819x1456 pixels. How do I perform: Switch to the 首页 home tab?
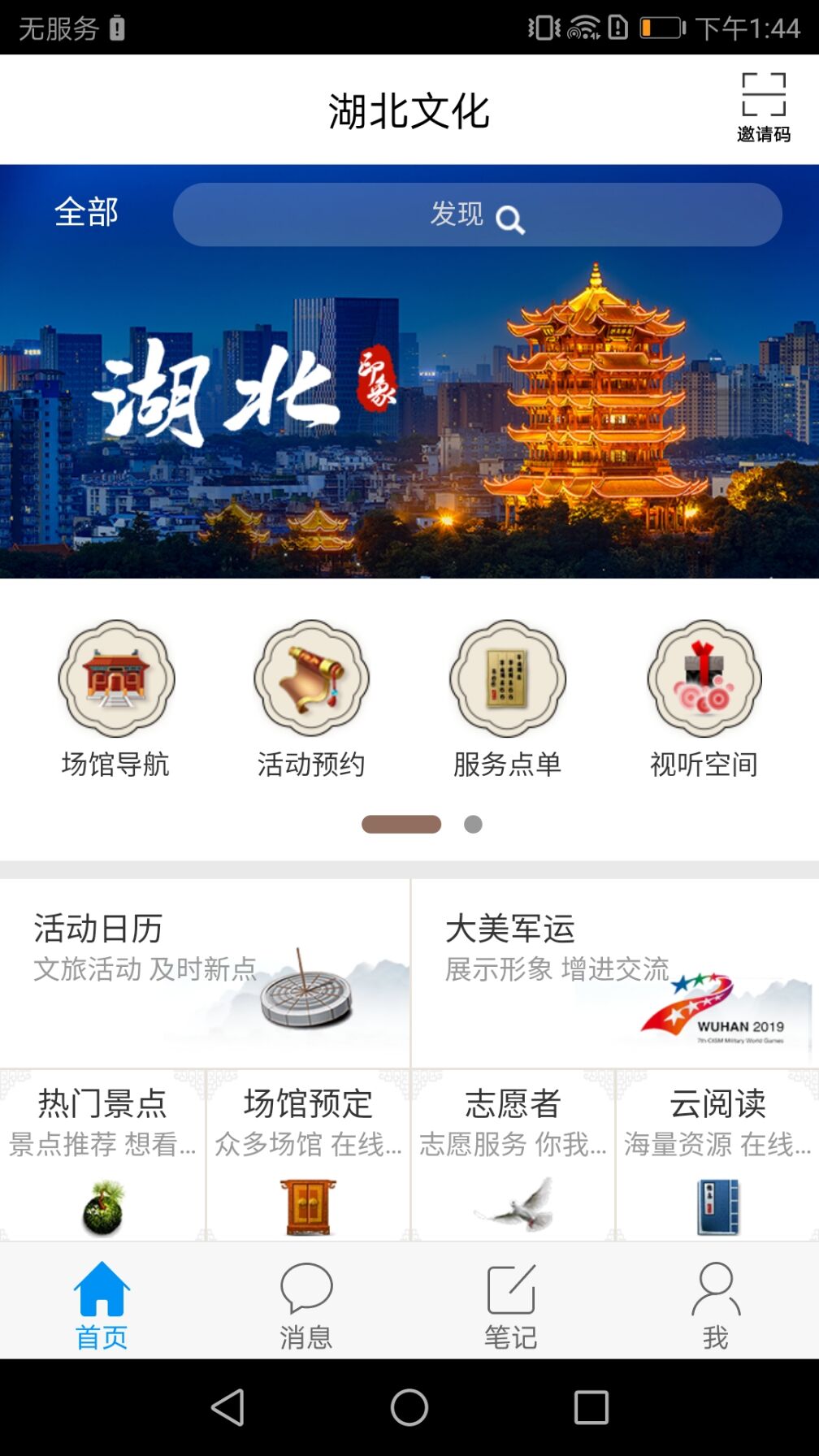coord(102,1304)
